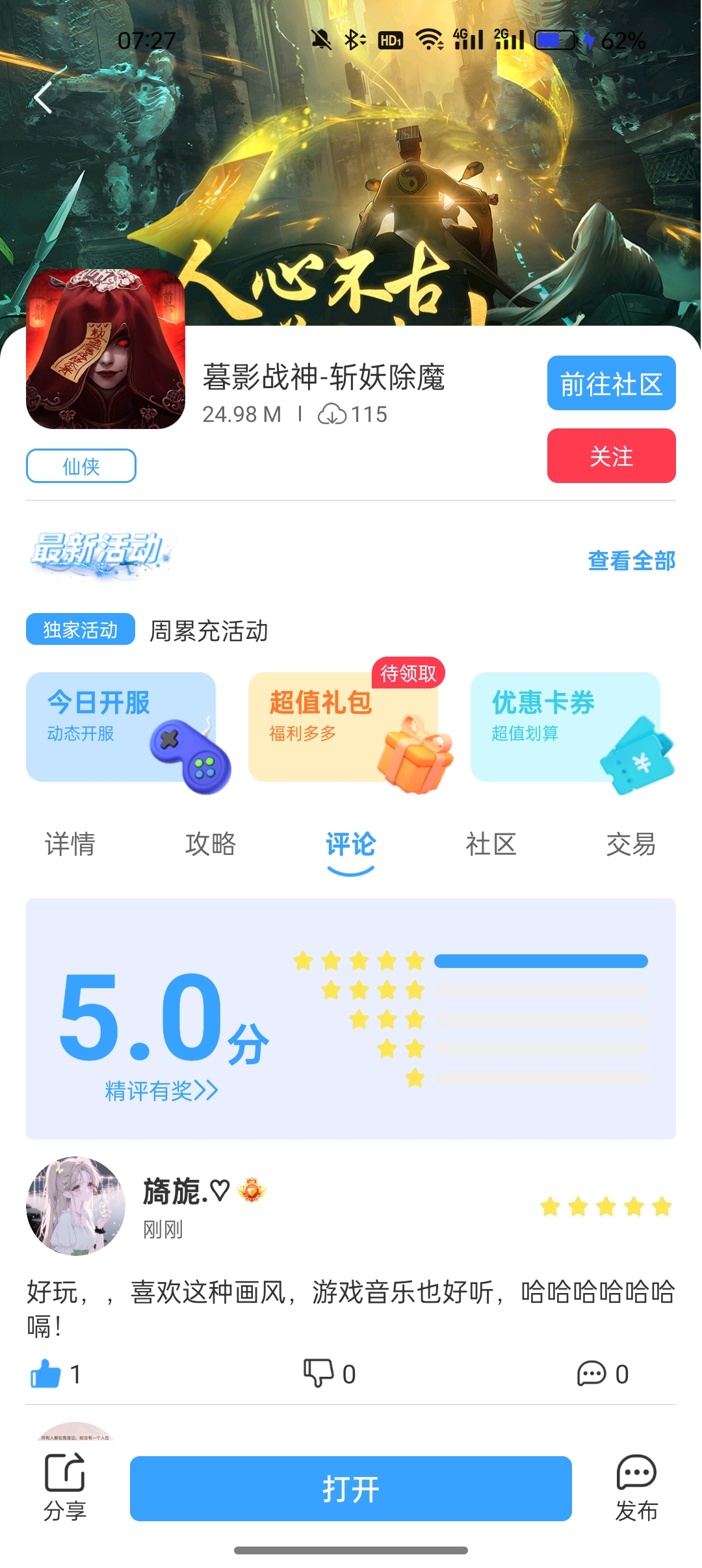The width and height of the screenshot is (702, 1568).
Task: Tap the 前往社区 button
Action: pos(611,383)
